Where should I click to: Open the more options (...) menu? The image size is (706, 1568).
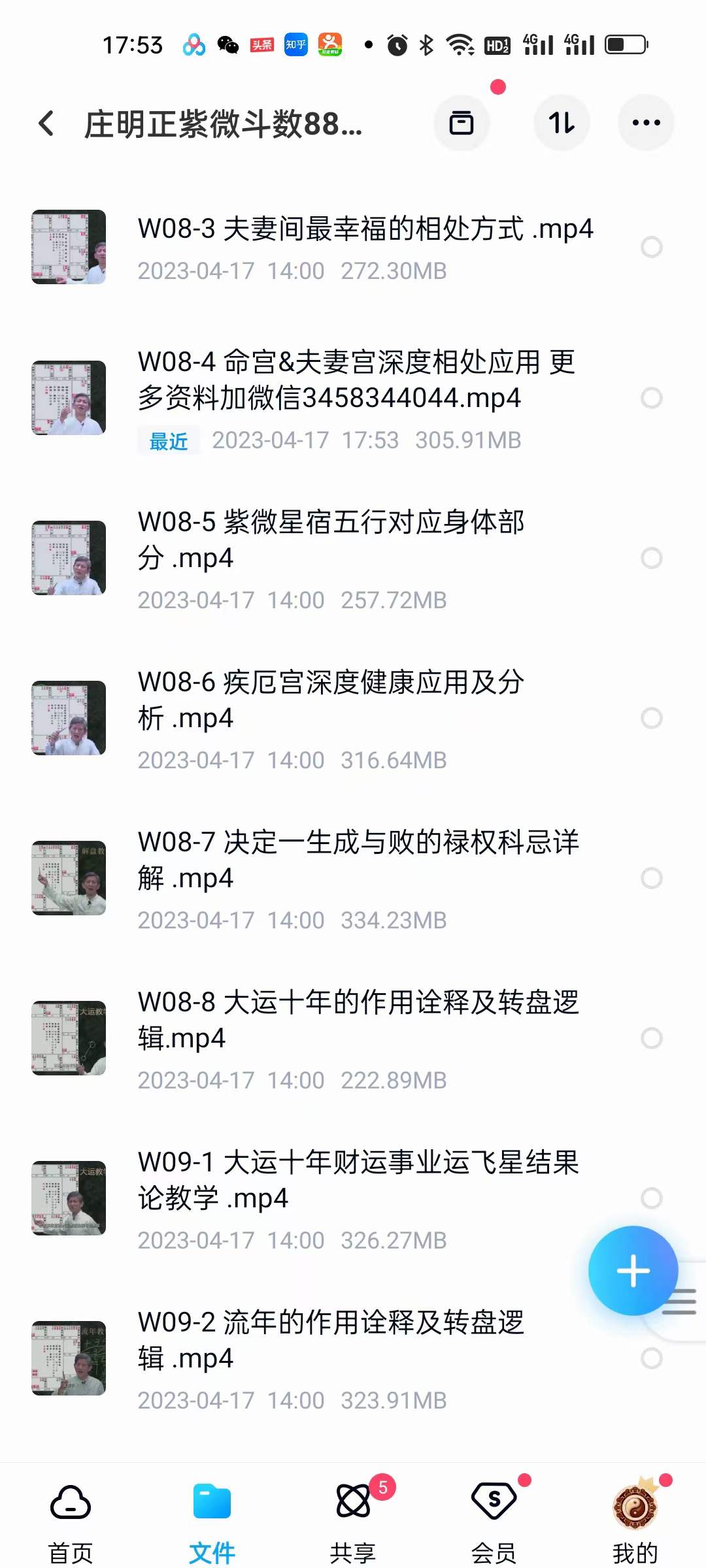point(646,123)
